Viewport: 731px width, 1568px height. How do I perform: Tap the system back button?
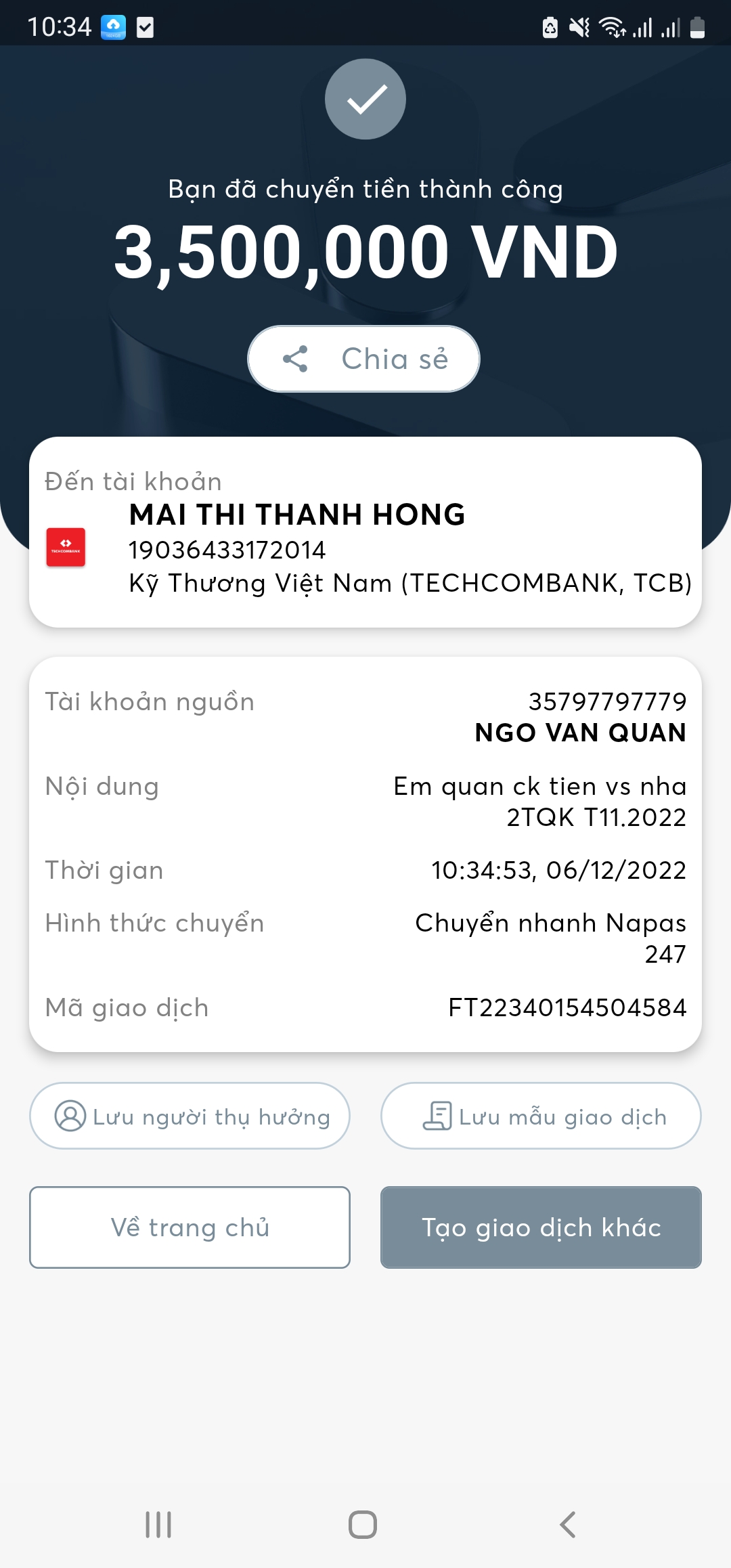click(567, 1525)
